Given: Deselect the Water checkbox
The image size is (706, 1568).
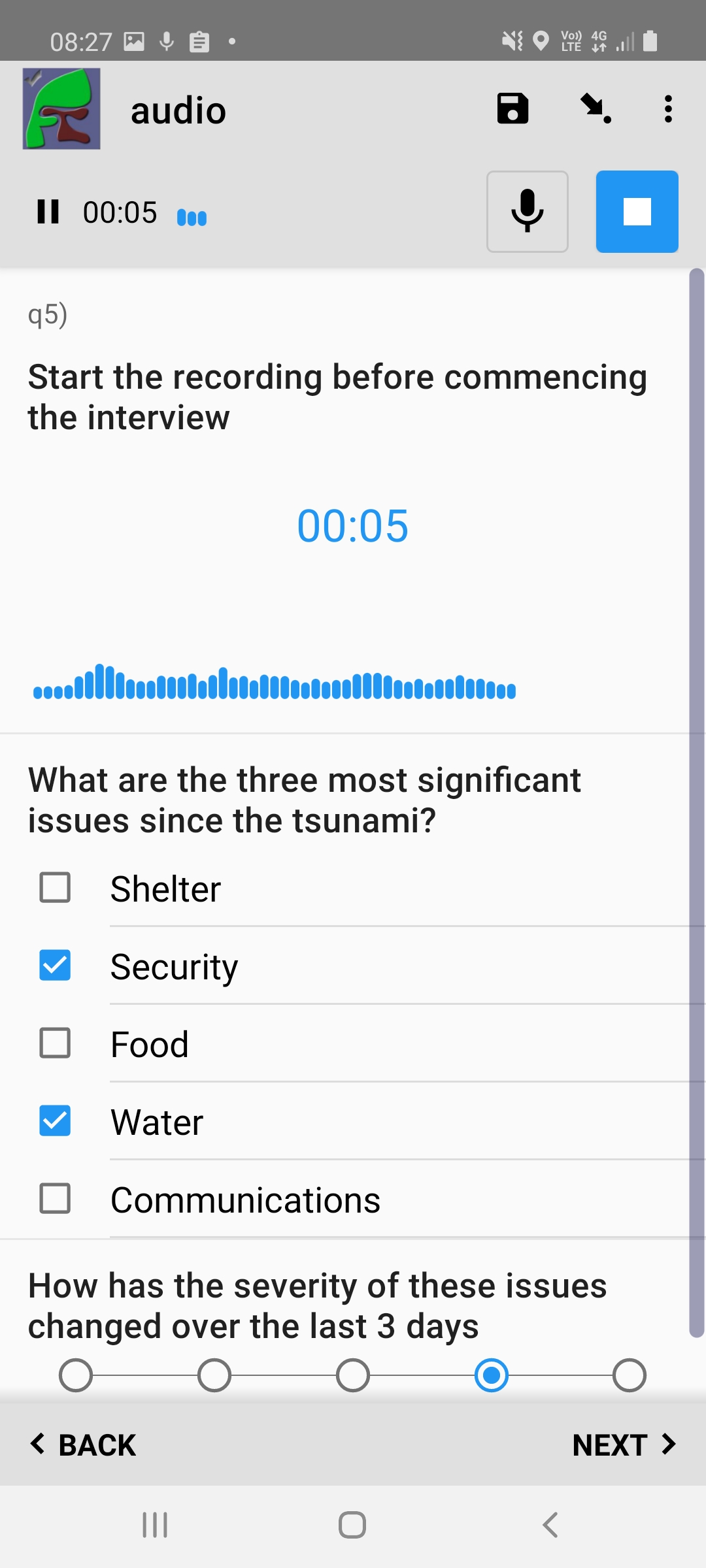Looking at the screenshot, I should (55, 1121).
